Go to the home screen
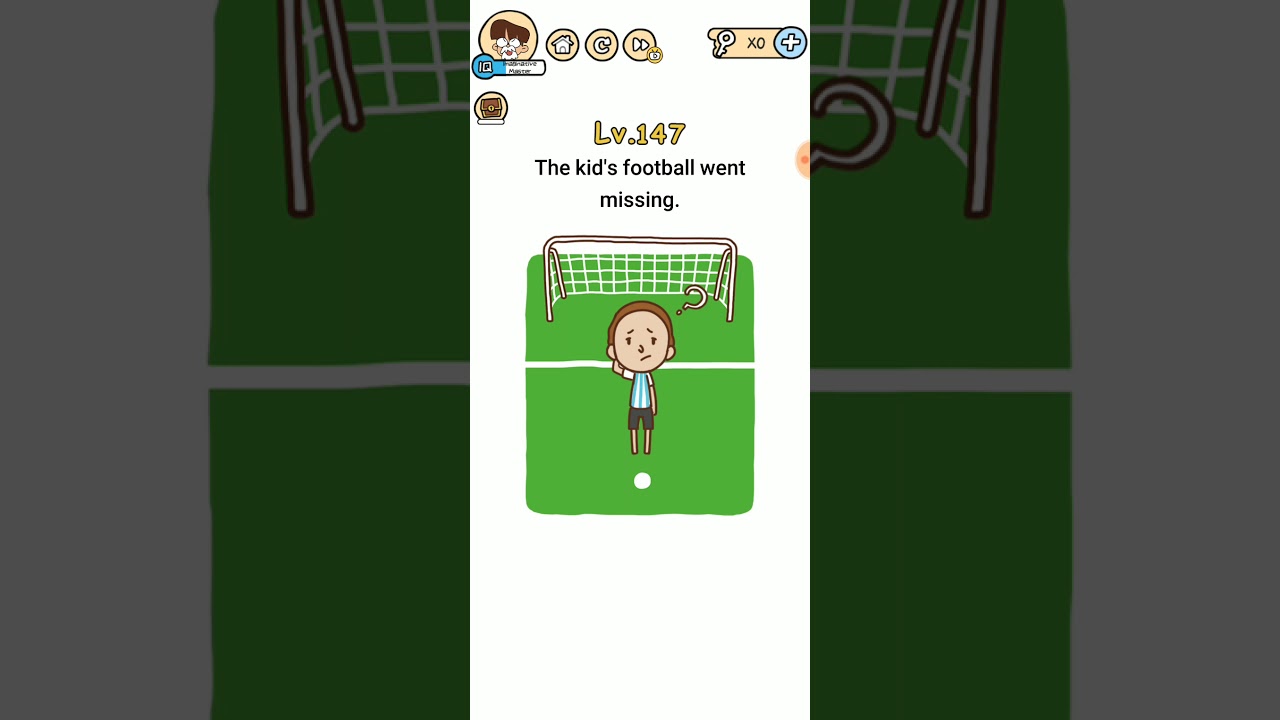Viewport: 1280px width, 720px height. pos(563,45)
